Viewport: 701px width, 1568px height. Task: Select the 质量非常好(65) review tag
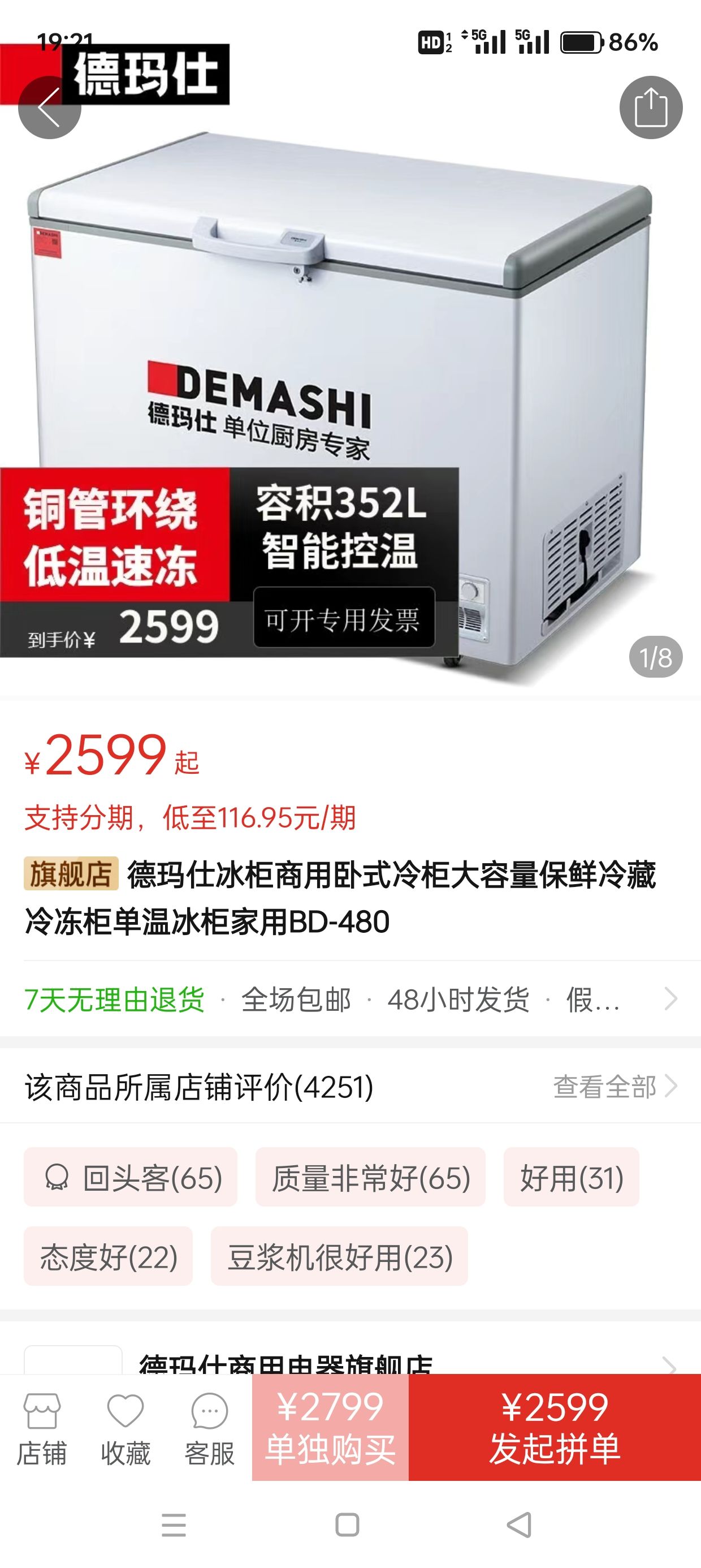(x=371, y=1177)
